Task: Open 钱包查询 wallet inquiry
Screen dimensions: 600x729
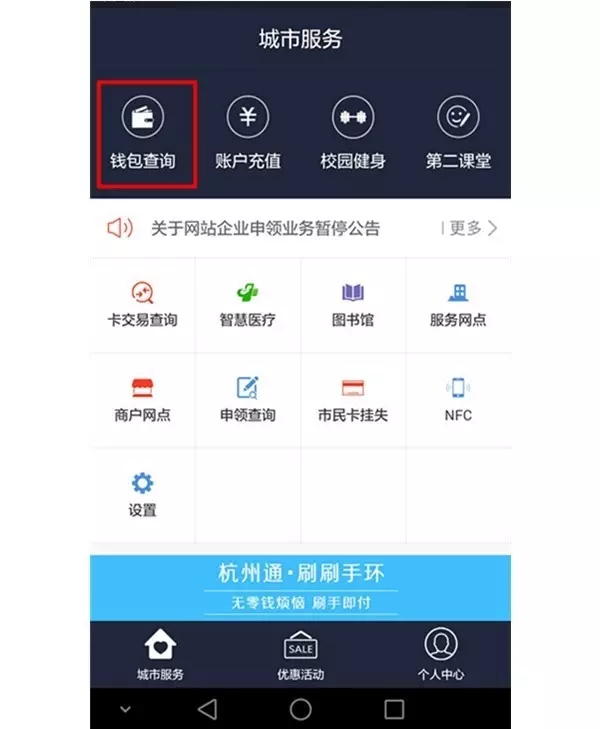Action: (143, 135)
